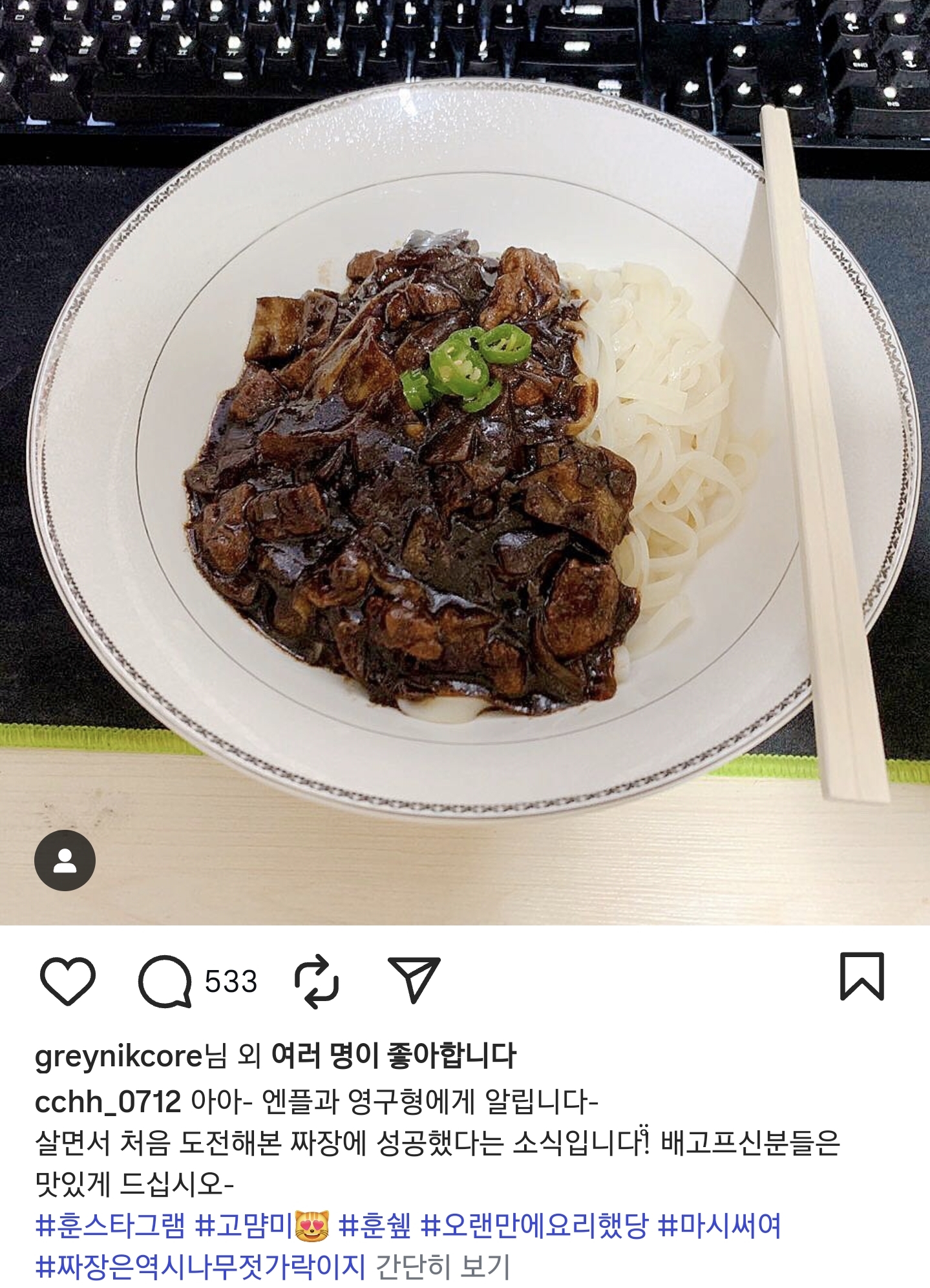Repost this post
This screenshot has height=1288, width=930.
pyautogui.click(x=316, y=981)
